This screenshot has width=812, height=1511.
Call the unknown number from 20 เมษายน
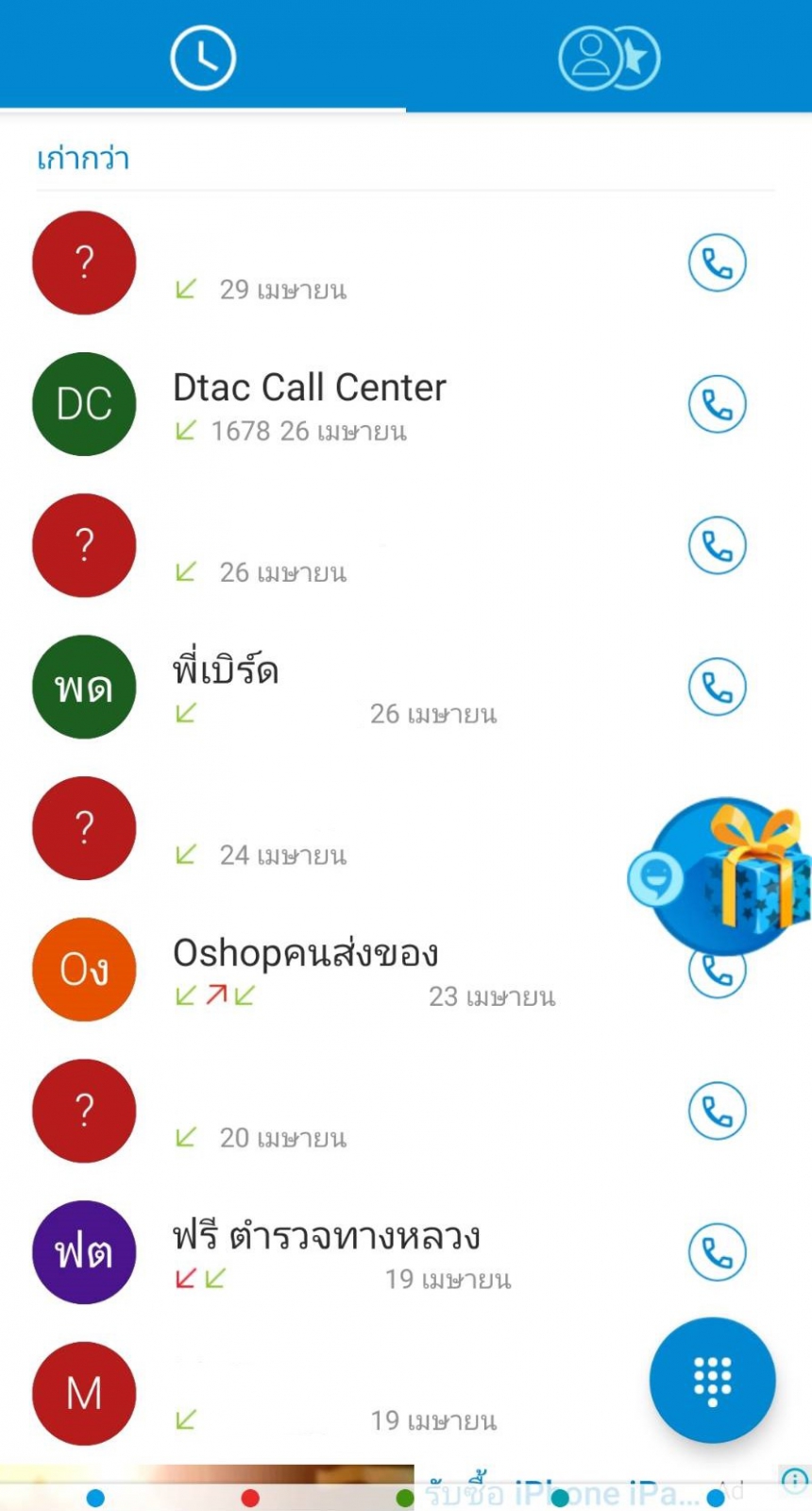717,1111
